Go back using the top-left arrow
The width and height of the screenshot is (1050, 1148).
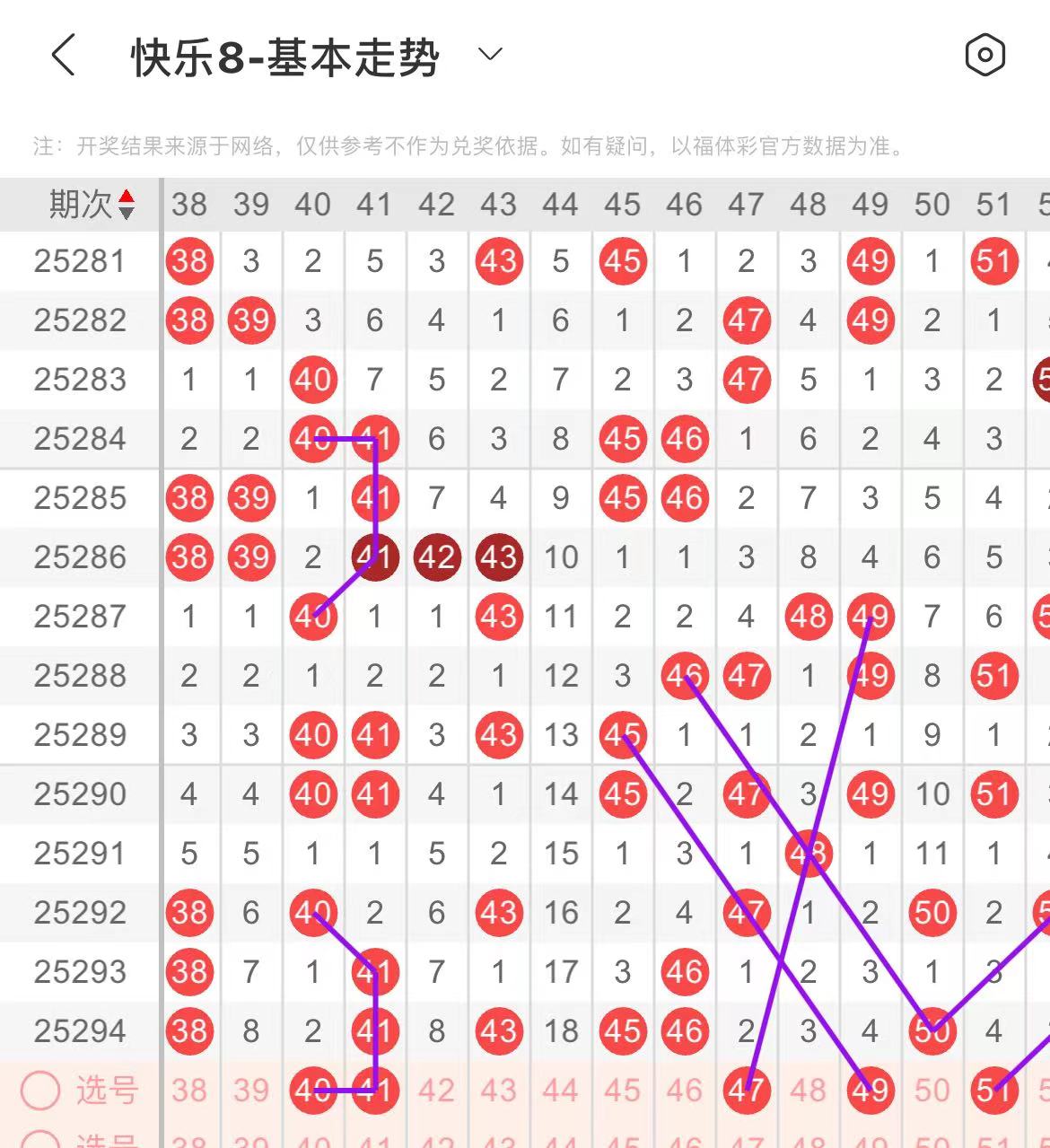coord(63,56)
